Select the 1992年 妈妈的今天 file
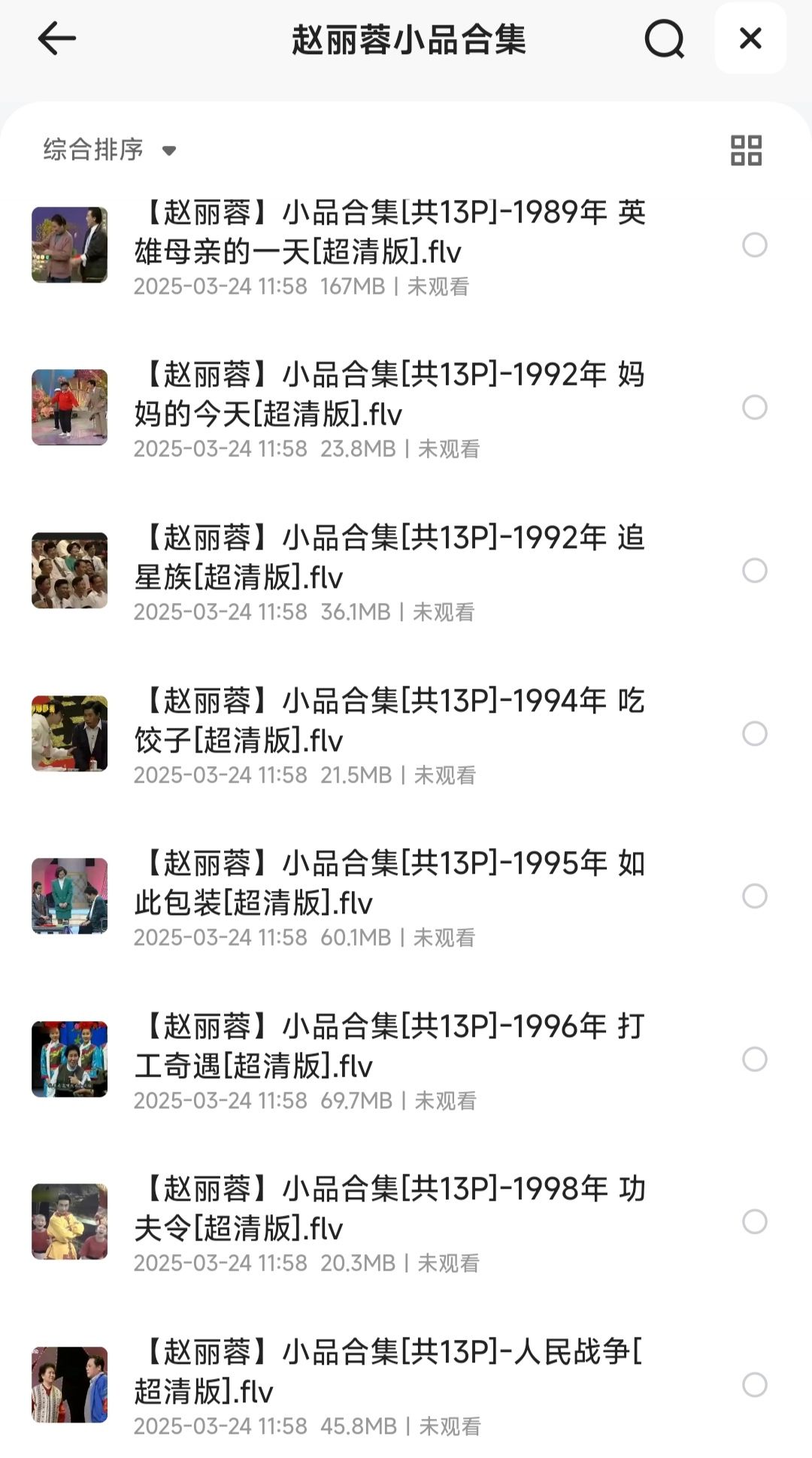 754,408
